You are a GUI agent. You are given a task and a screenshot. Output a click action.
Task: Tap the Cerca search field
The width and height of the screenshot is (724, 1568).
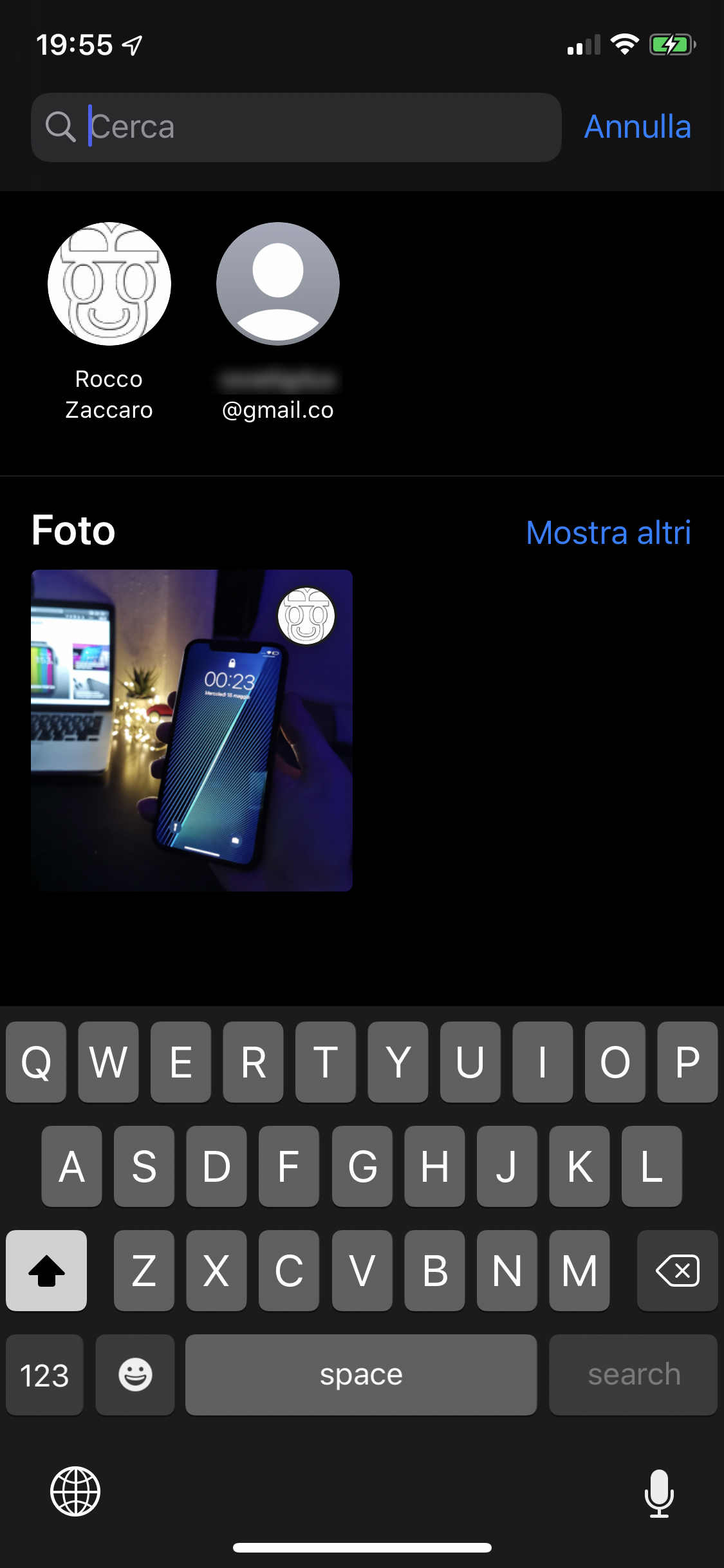(296, 127)
